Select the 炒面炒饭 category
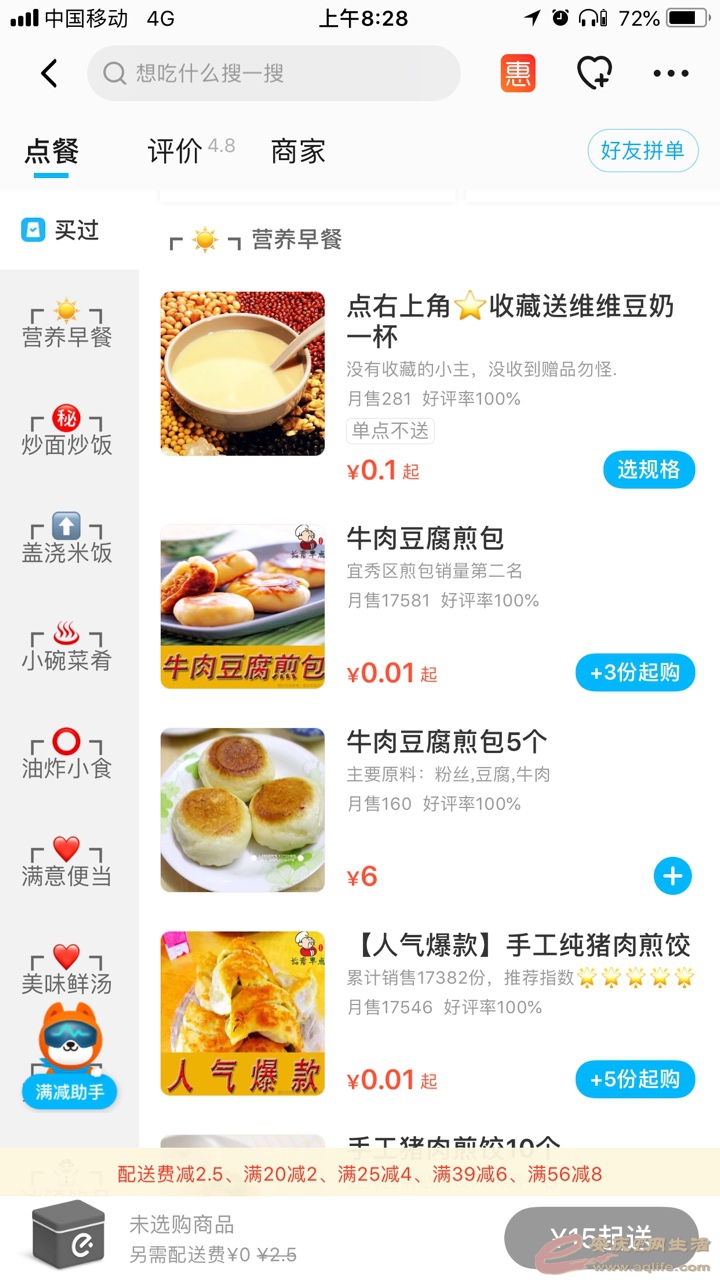This screenshot has width=720, height=1280. [x=67, y=431]
